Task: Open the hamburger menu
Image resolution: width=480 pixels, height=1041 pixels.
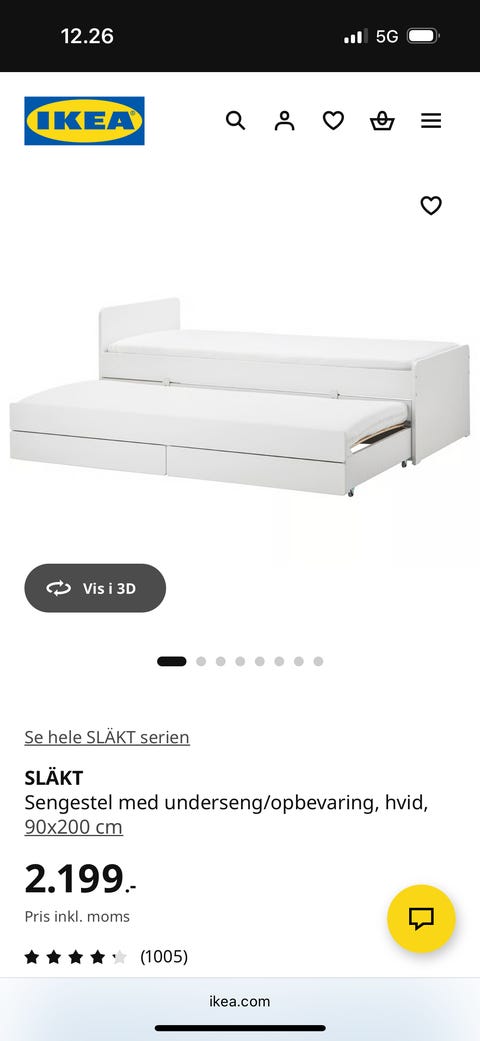Action: 431,121
